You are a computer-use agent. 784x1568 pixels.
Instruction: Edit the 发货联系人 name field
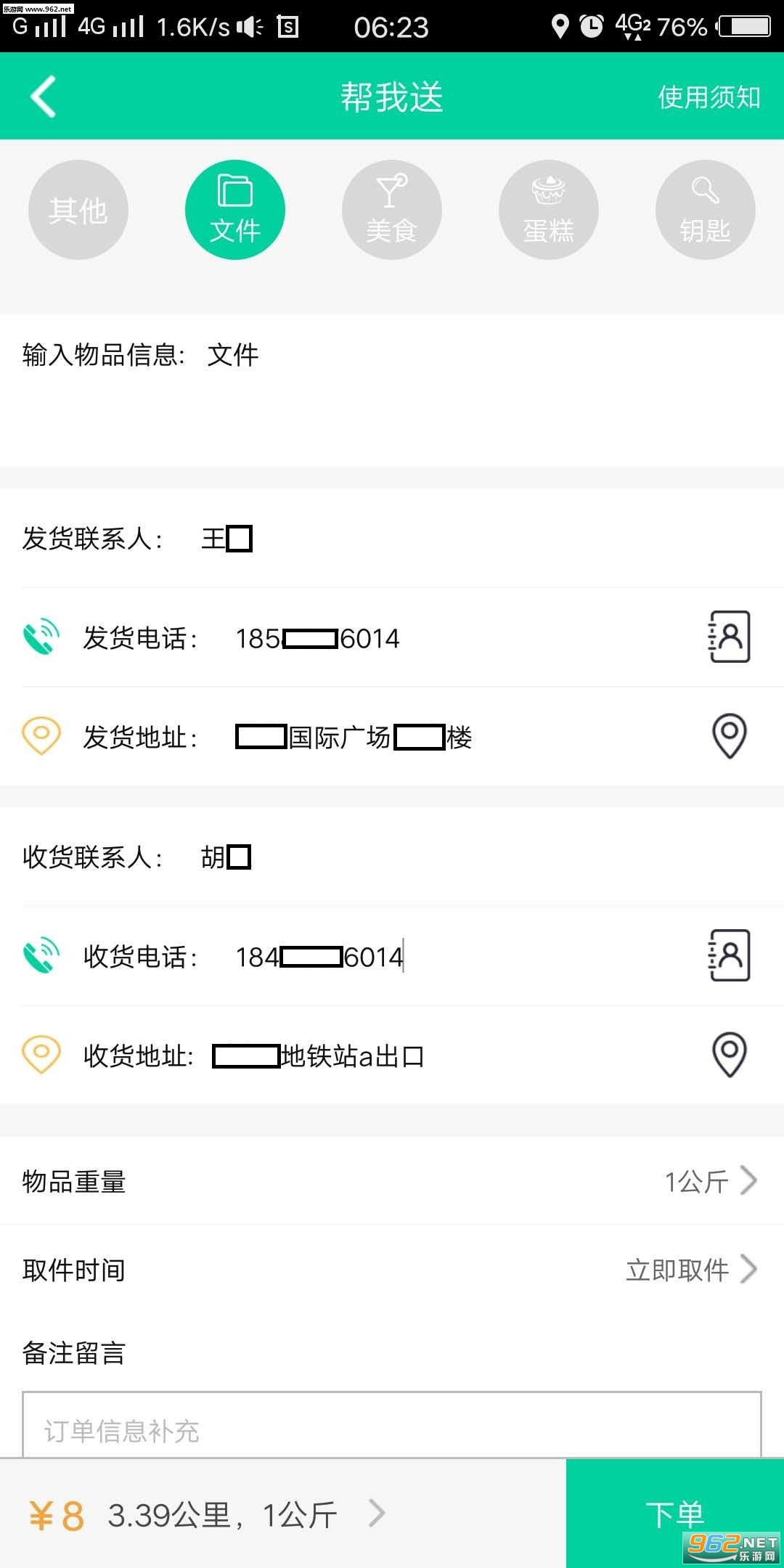click(x=436, y=539)
